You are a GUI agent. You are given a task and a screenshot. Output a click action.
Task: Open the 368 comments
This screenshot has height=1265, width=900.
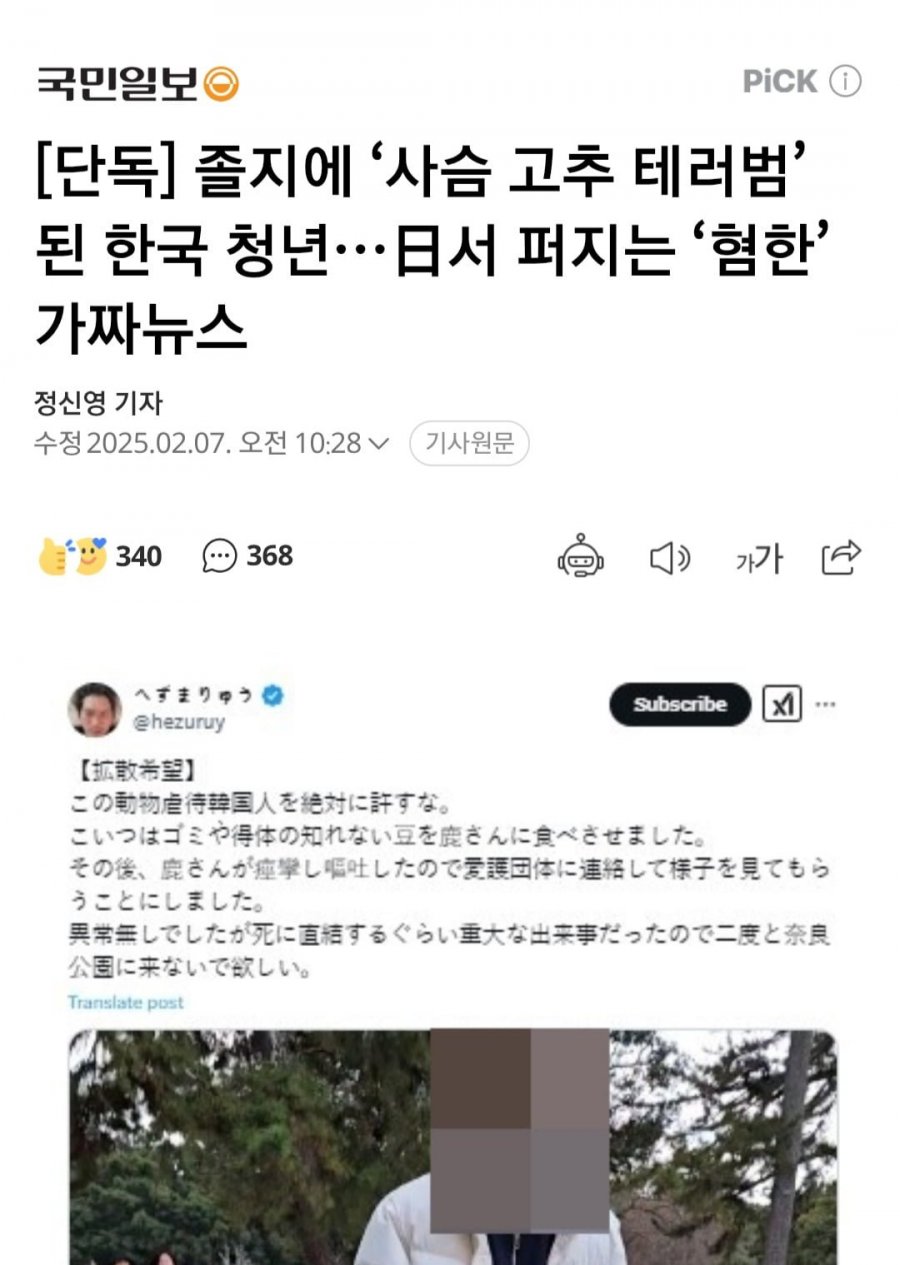[x=248, y=556]
